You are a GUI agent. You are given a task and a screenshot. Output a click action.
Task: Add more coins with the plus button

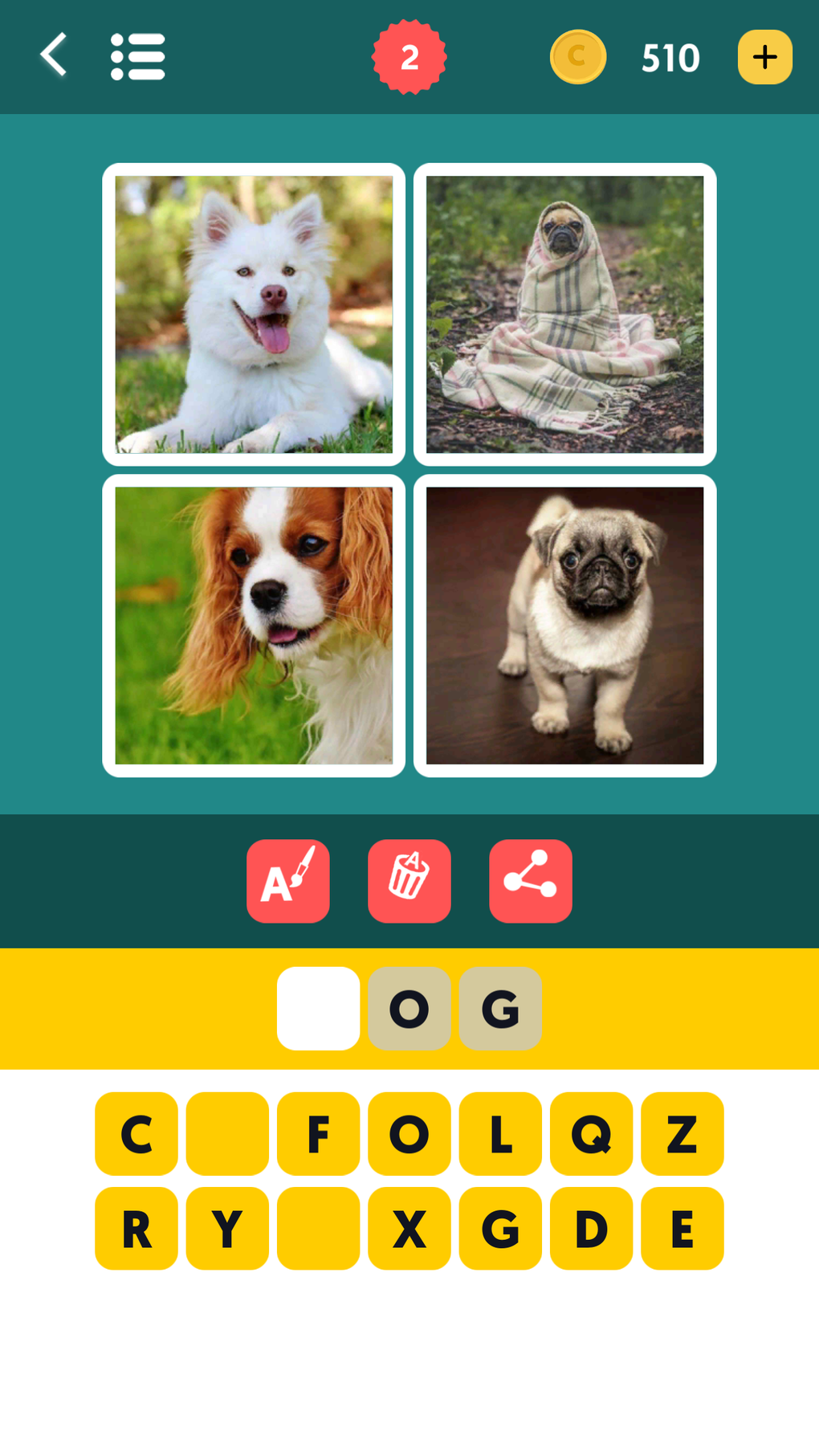(x=764, y=57)
